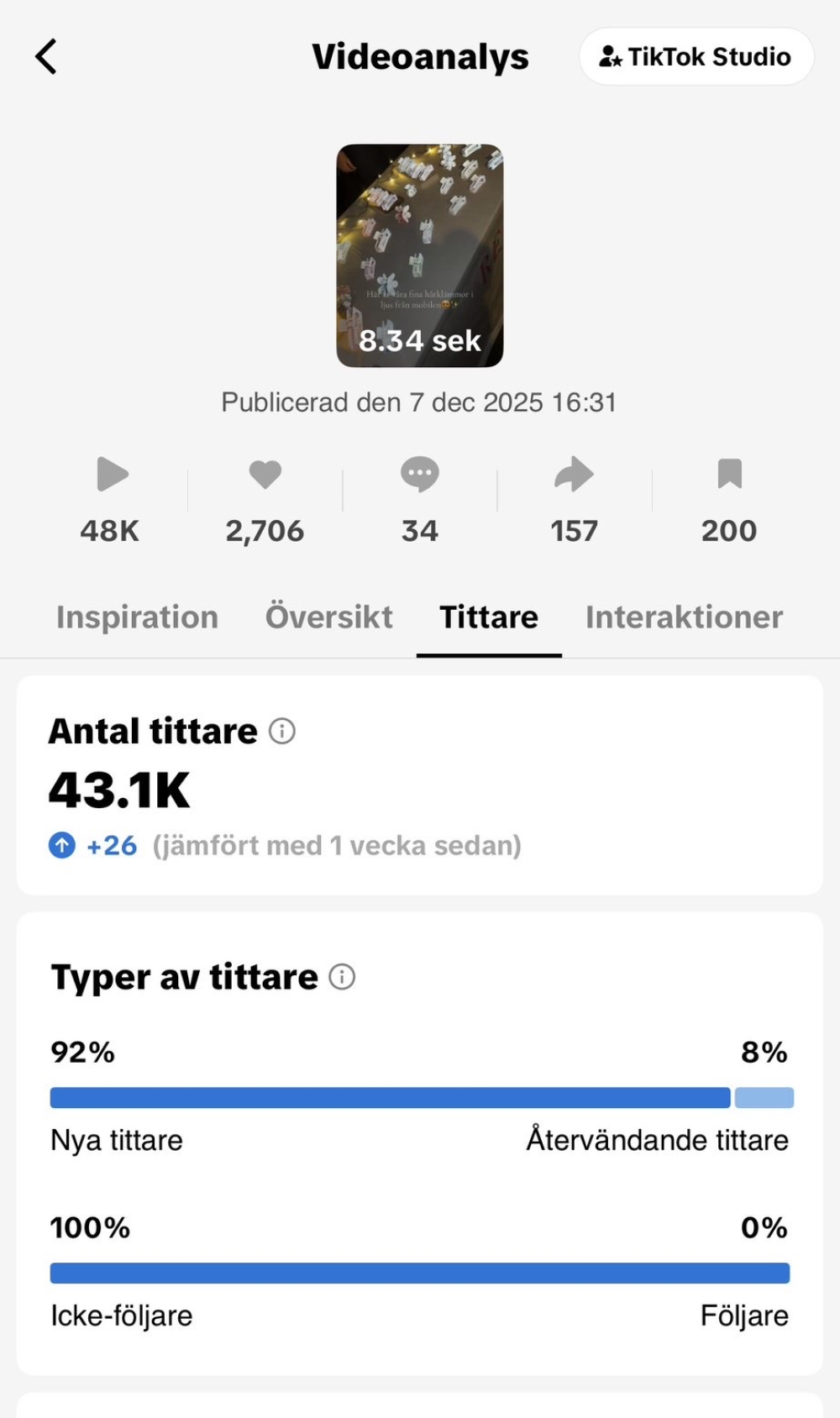Switch to the Översikt tab
This screenshot has height=1418, width=840.
pyautogui.click(x=328, y=617)
